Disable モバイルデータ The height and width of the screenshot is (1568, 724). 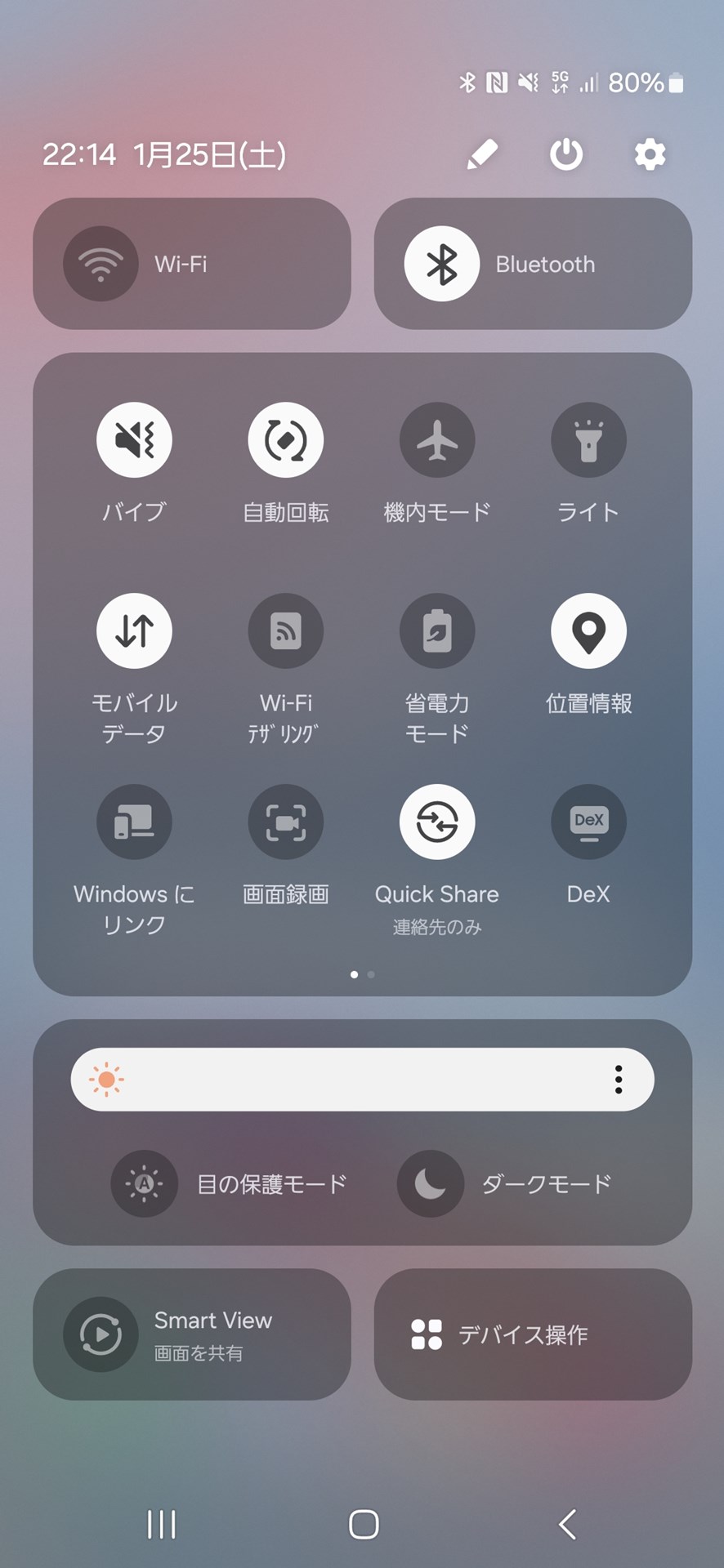click(x=134, y=631)
